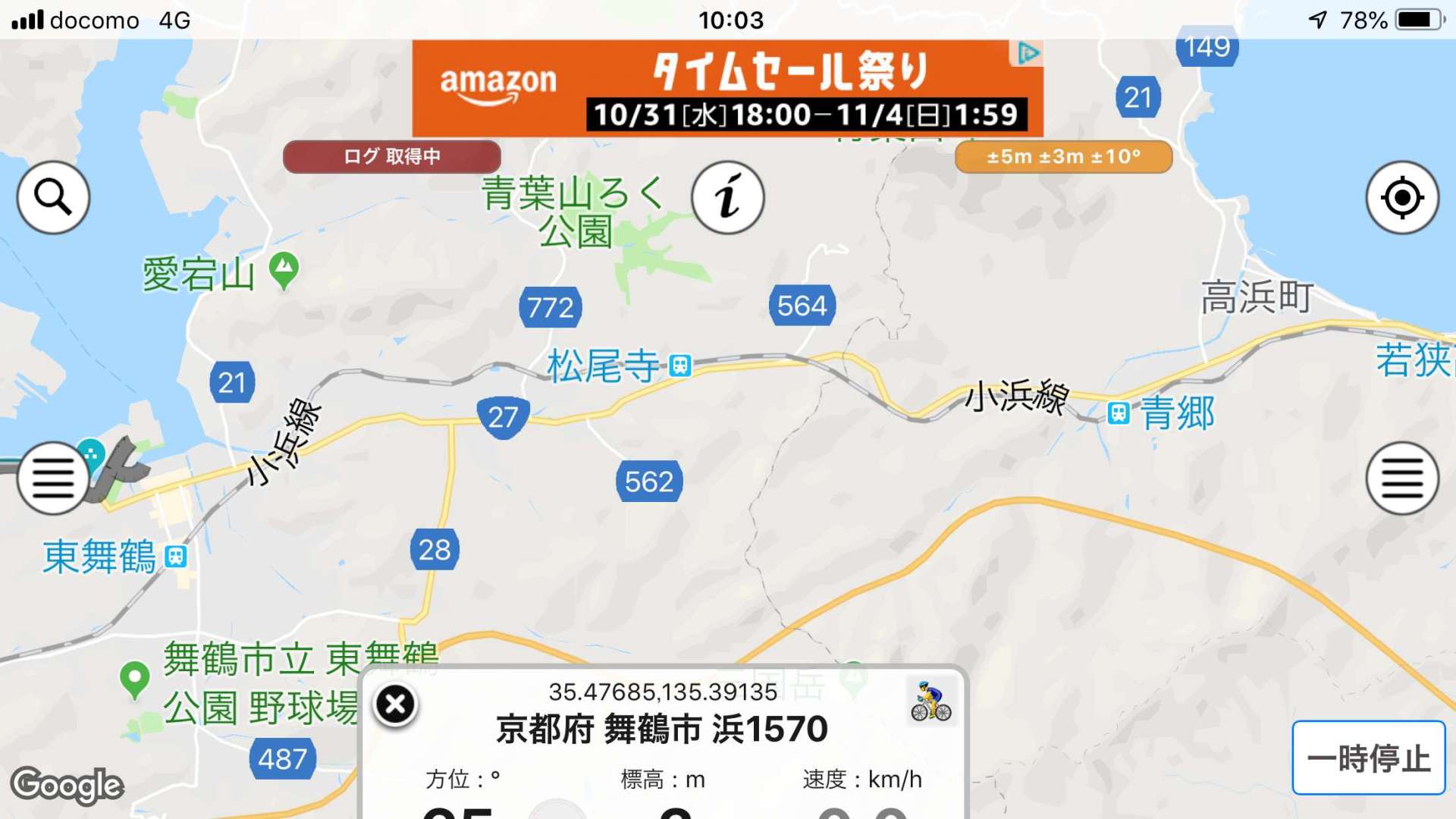The width and height of the screenshot is (1456, 819).
Task: Close the location info panel
Action: (395, 704)
